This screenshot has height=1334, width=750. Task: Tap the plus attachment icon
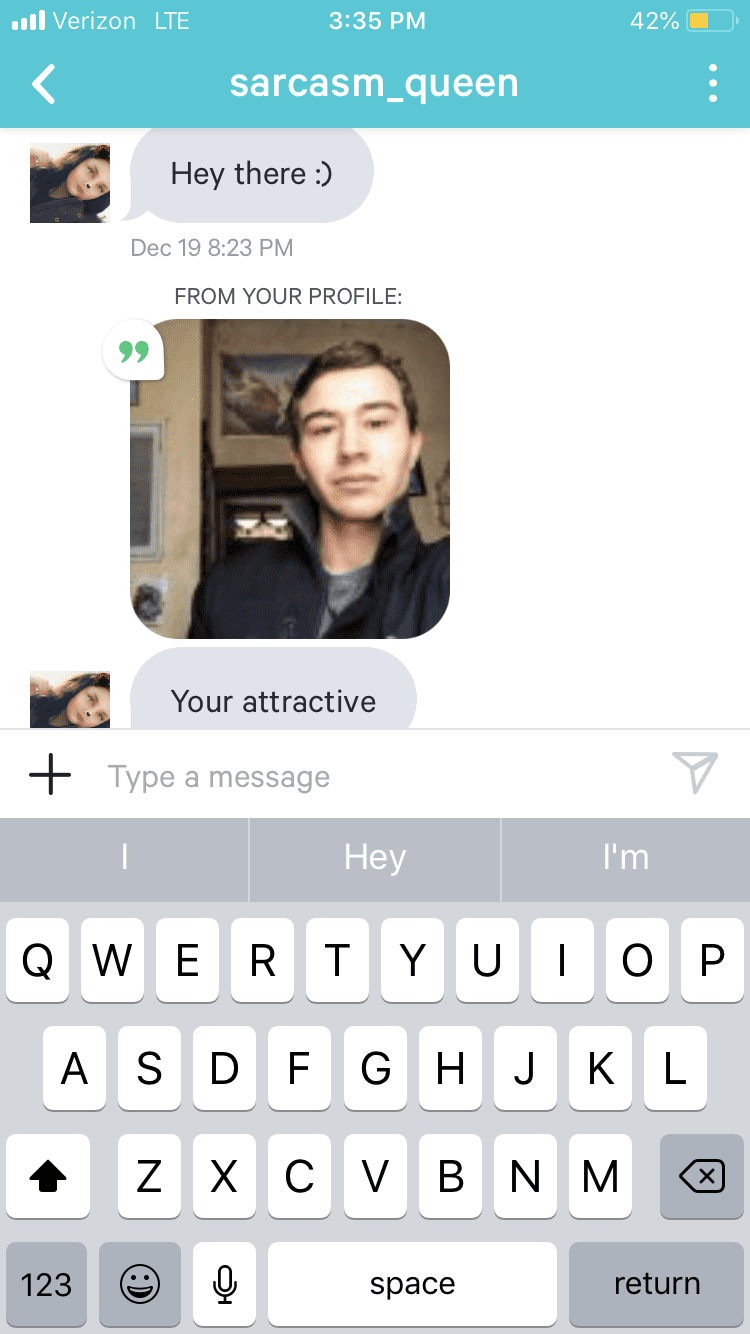[50, 775]
